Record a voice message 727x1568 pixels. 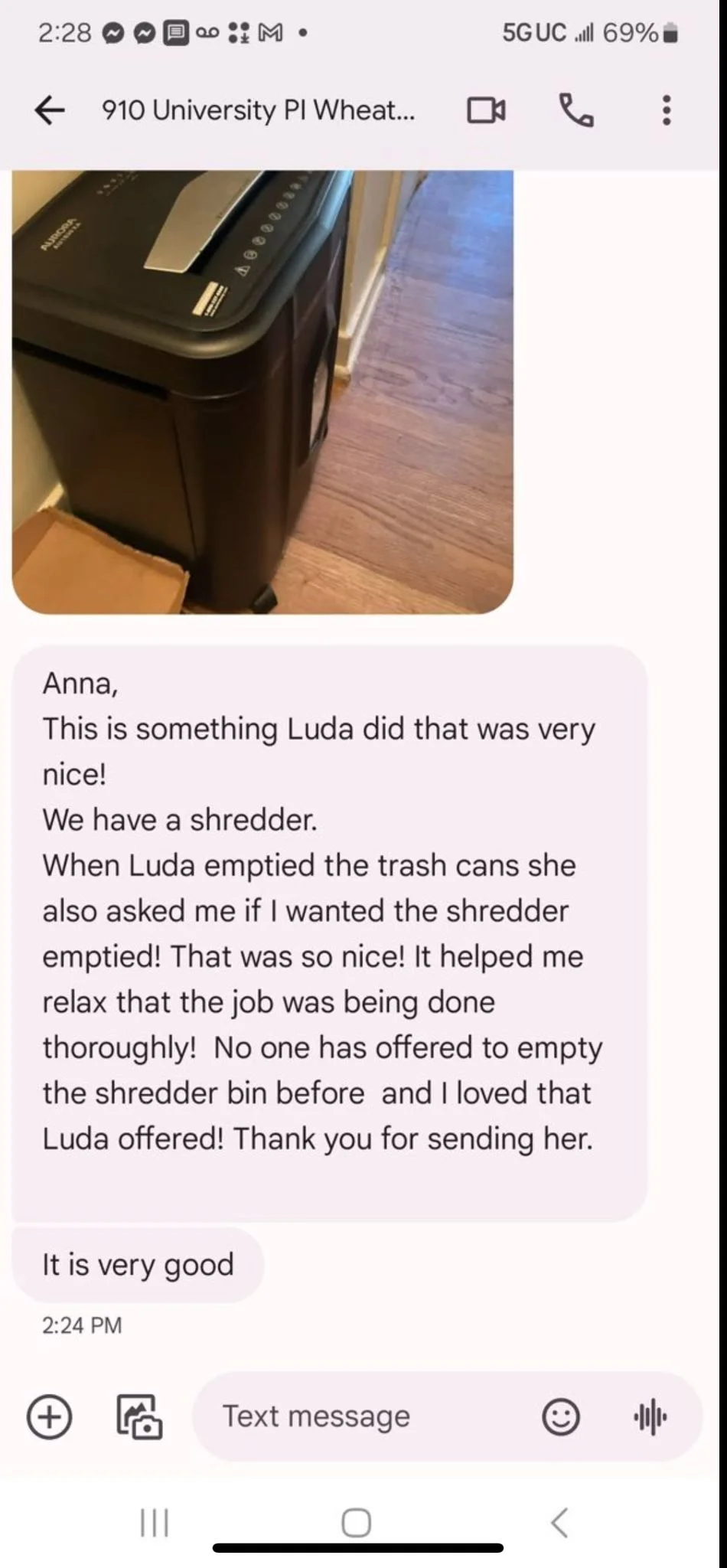point(650,1417)
